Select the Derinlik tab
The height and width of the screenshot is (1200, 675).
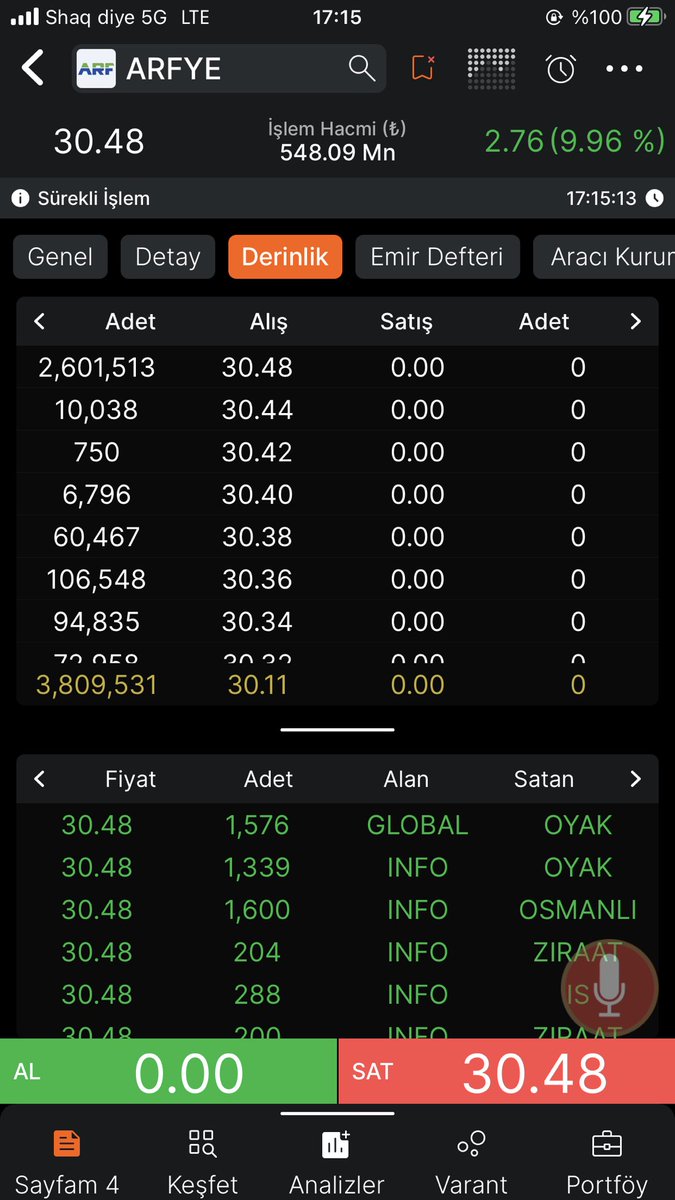pyautogui.click(x=285, y=257)
